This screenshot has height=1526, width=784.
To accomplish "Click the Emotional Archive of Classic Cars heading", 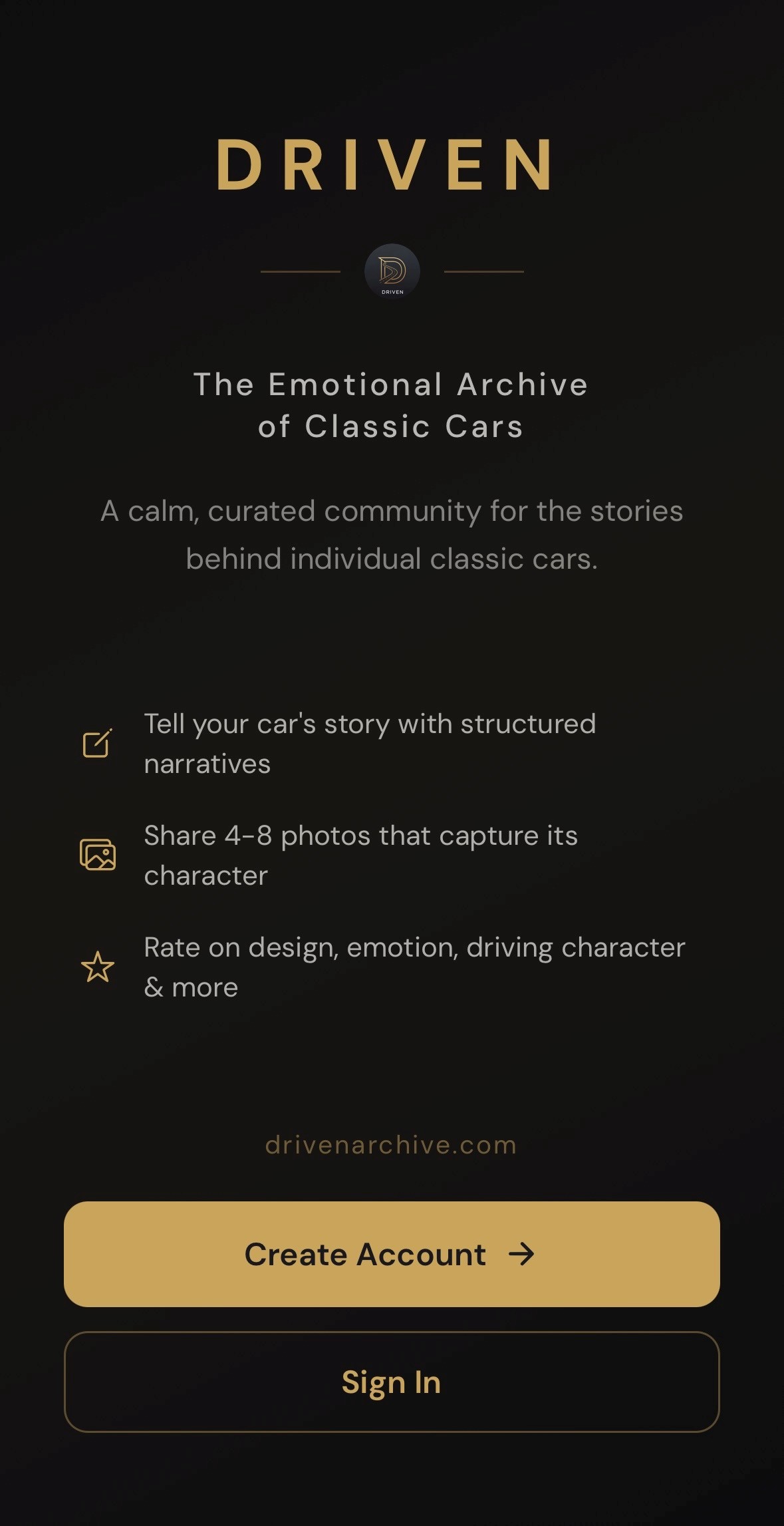I will (391, 404).
